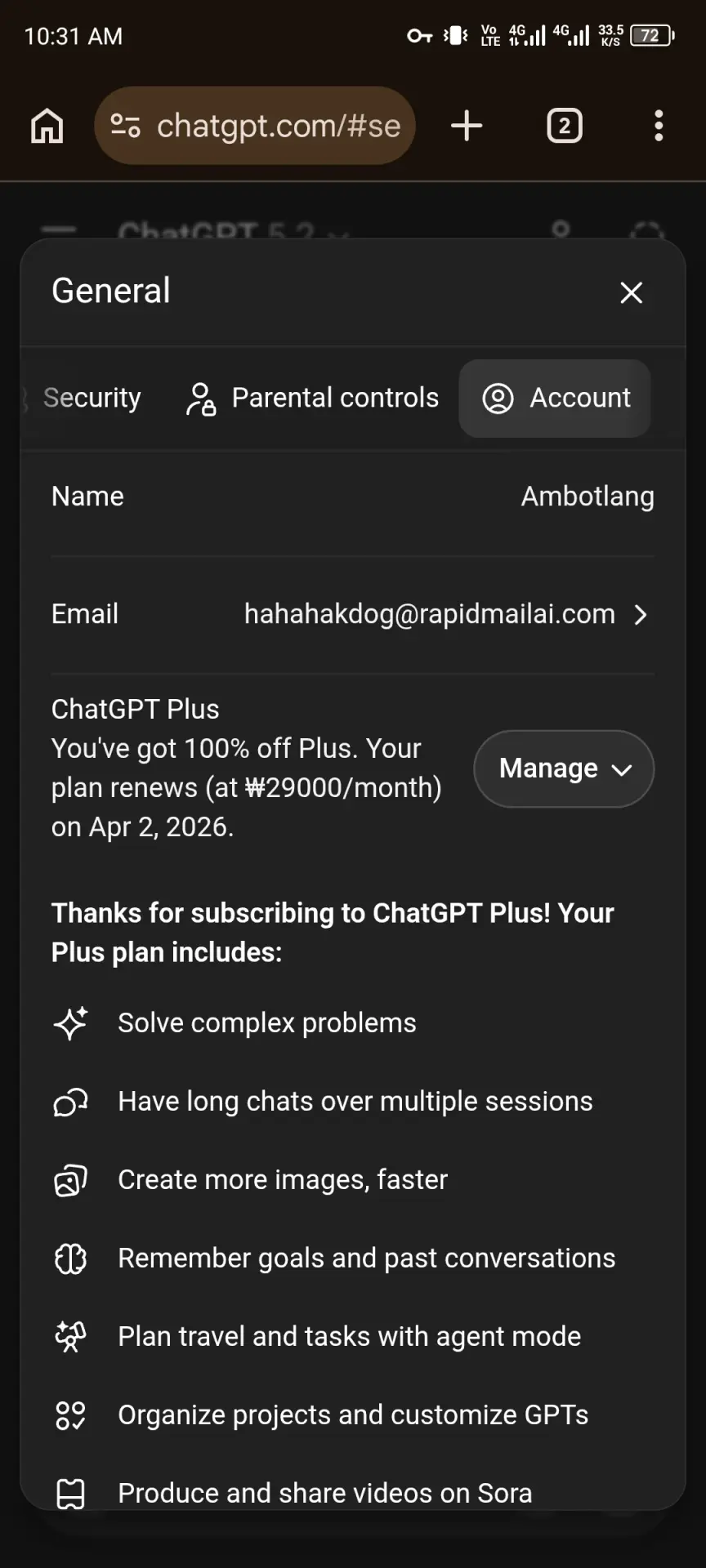Open the Parental controls tab

(313, 398)
